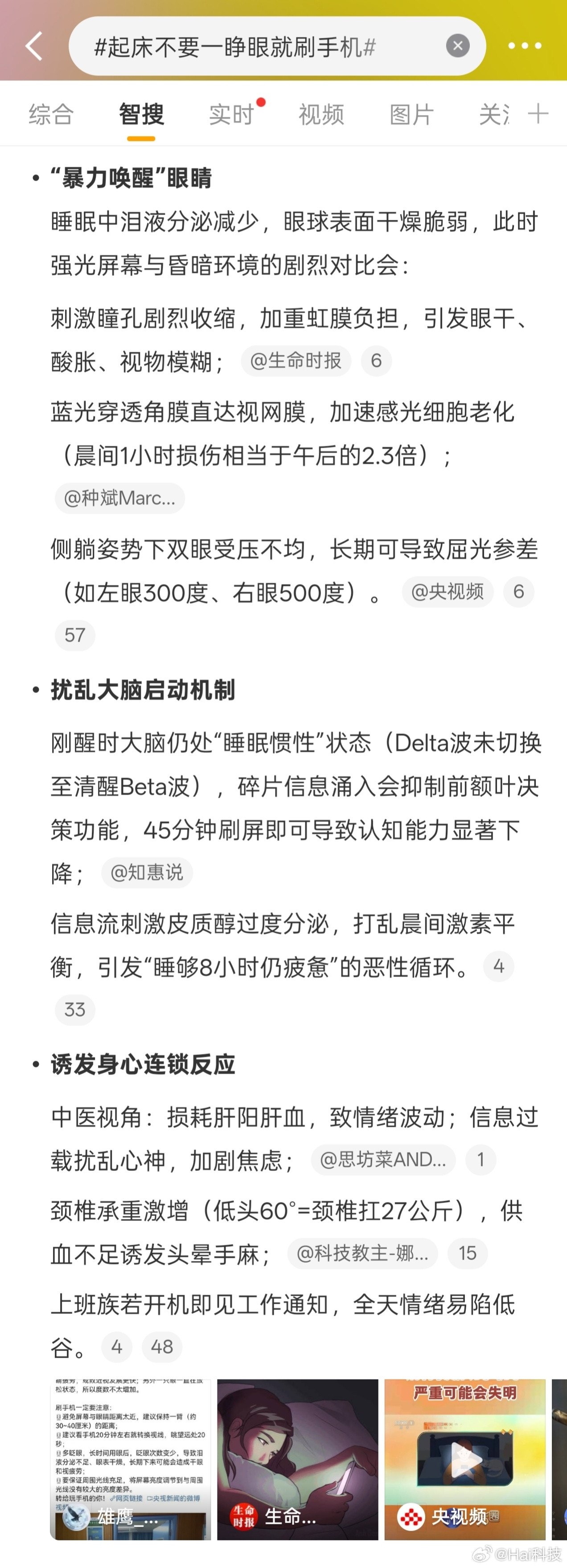The image size is (567, 1568).
Task: Open the three-dot more options menu
Action: 525,45
